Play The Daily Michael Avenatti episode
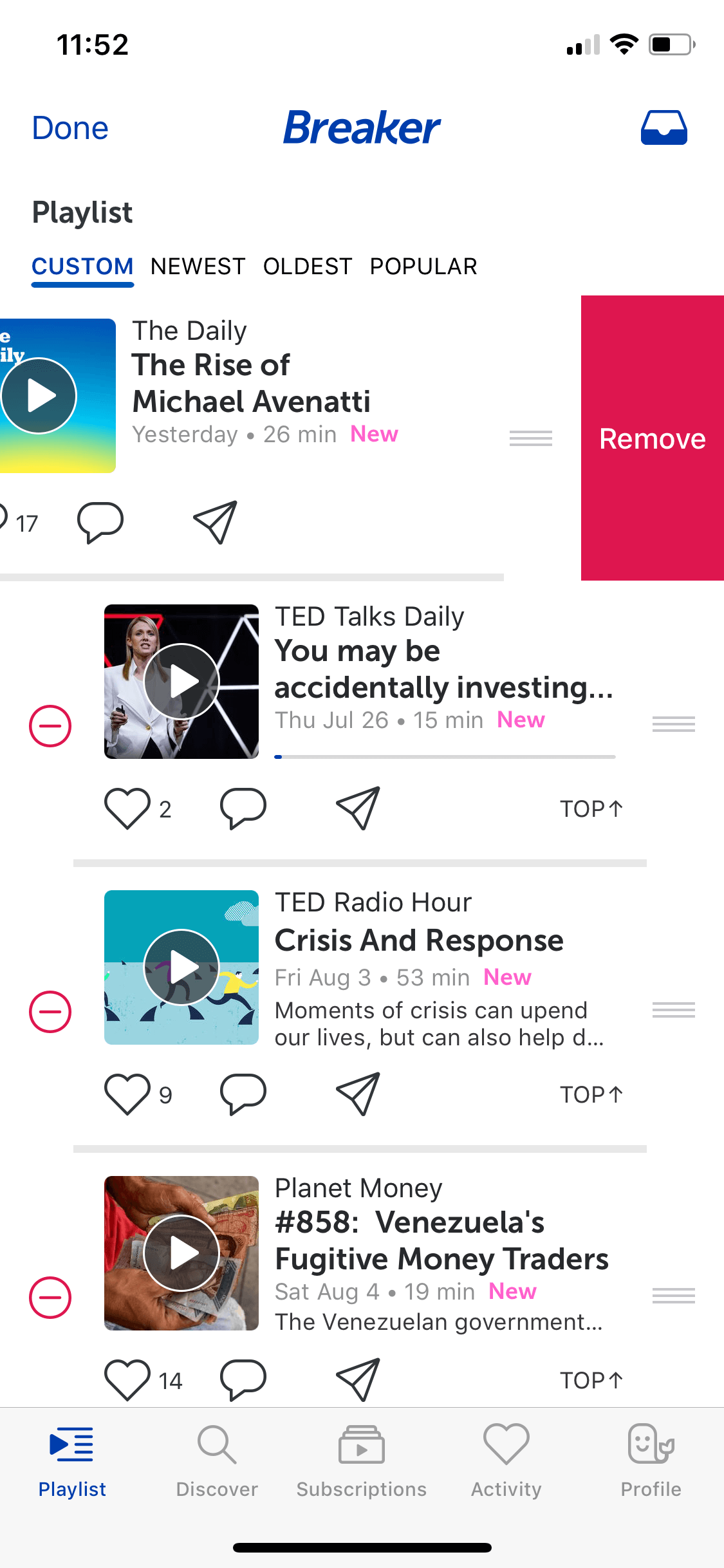724x1568 pixels. pyautogui.click(x=39, y=396)
